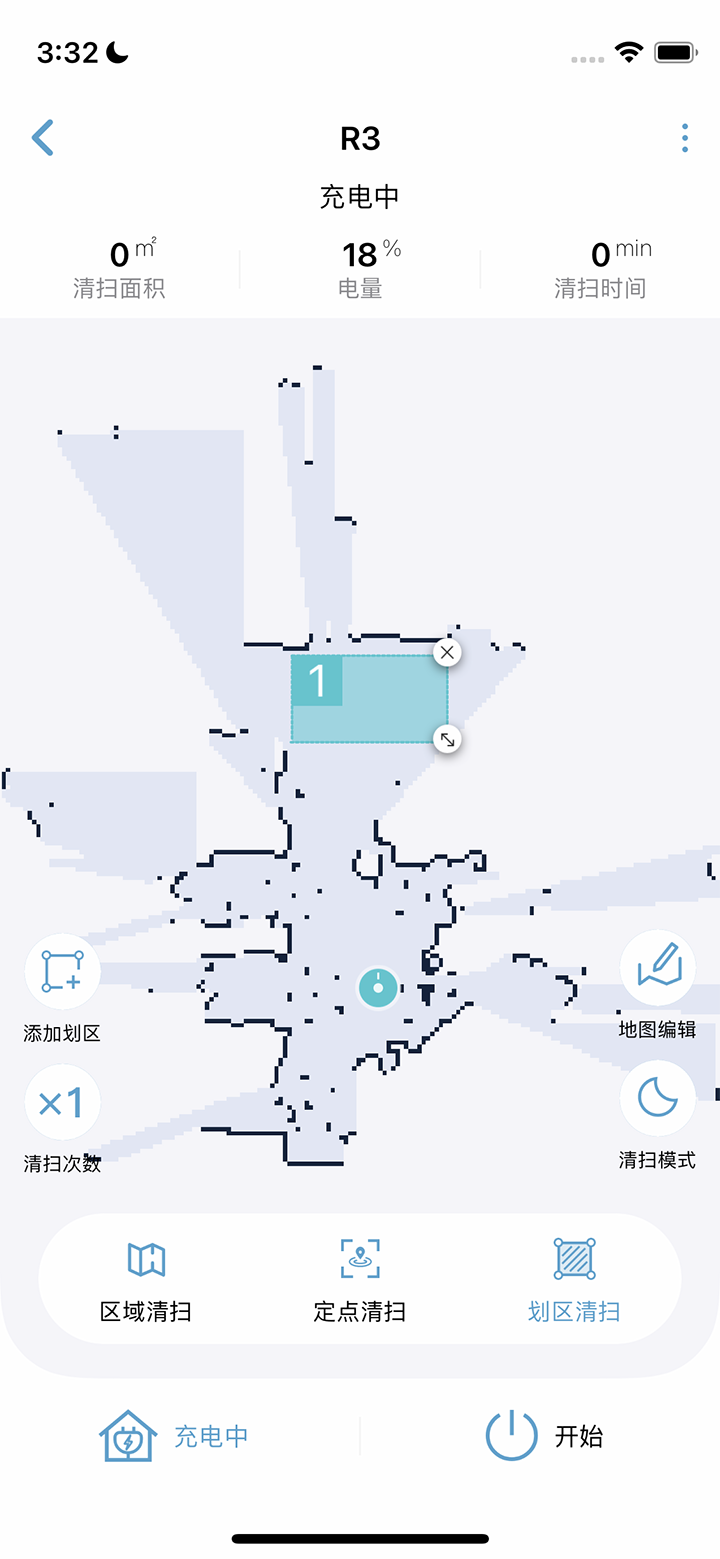Click the ×1 清扫次数 cleaning count icon
The image size is (720, 1559).
coord(62,1101)
